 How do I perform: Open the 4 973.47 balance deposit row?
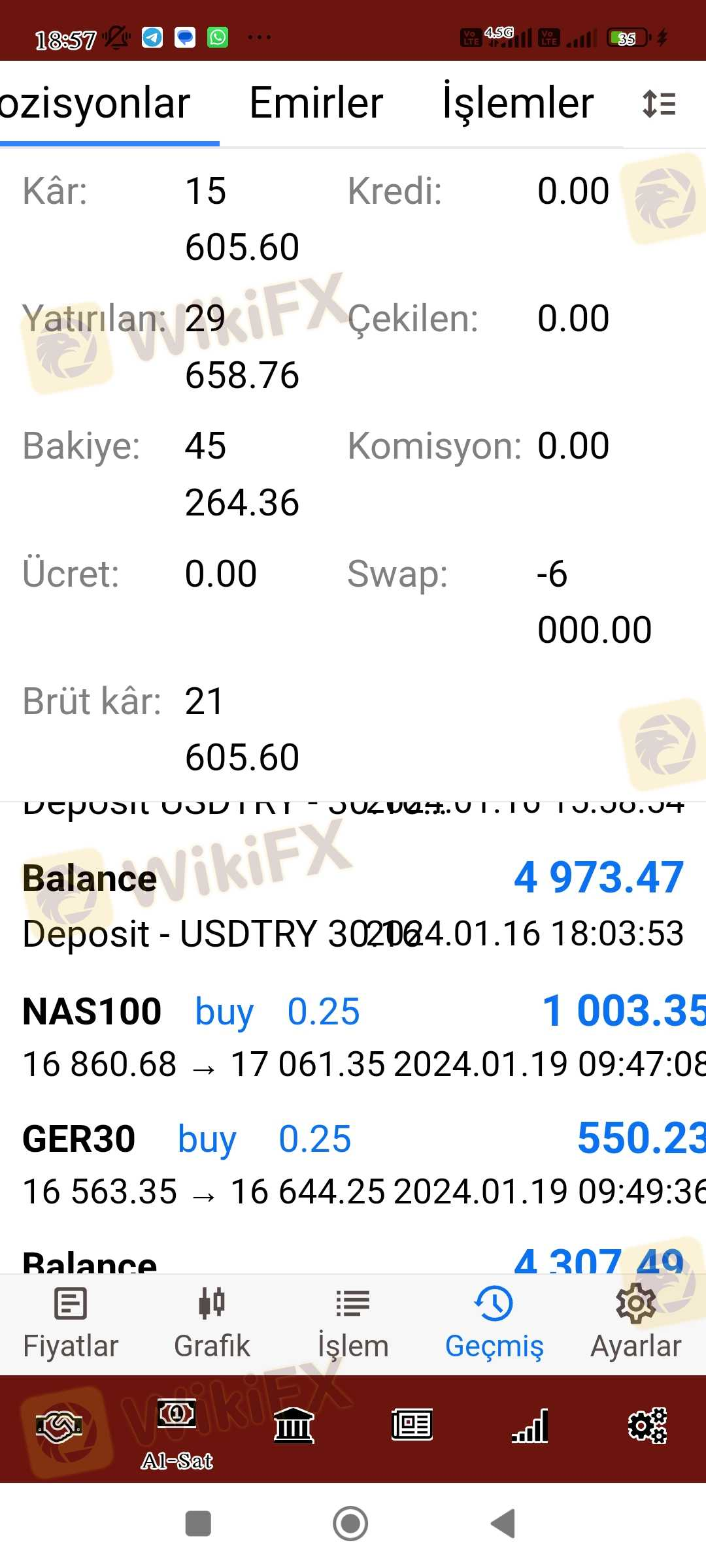(x=353, y=905)
